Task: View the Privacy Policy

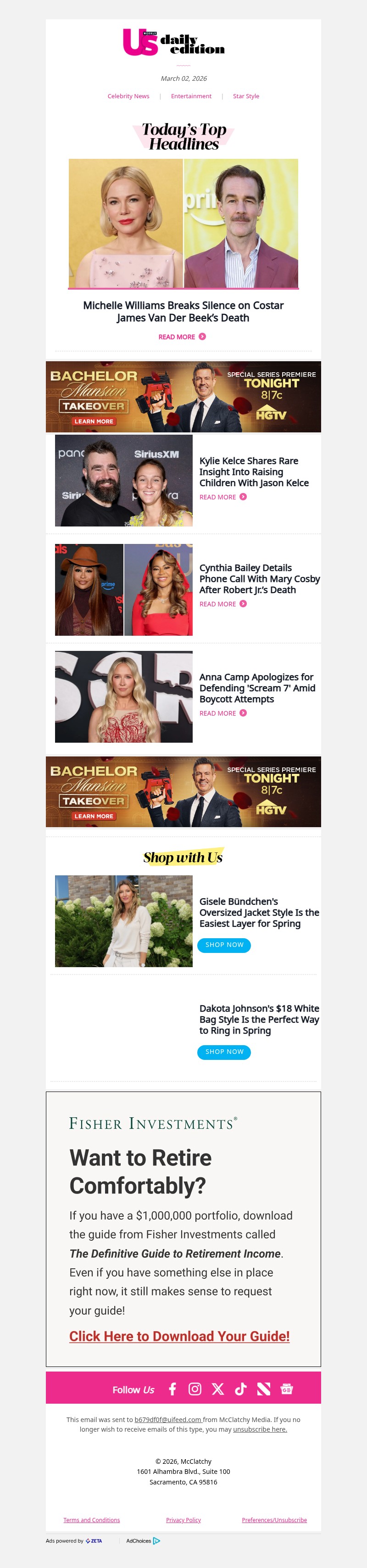Action: tap(183, 1519)
